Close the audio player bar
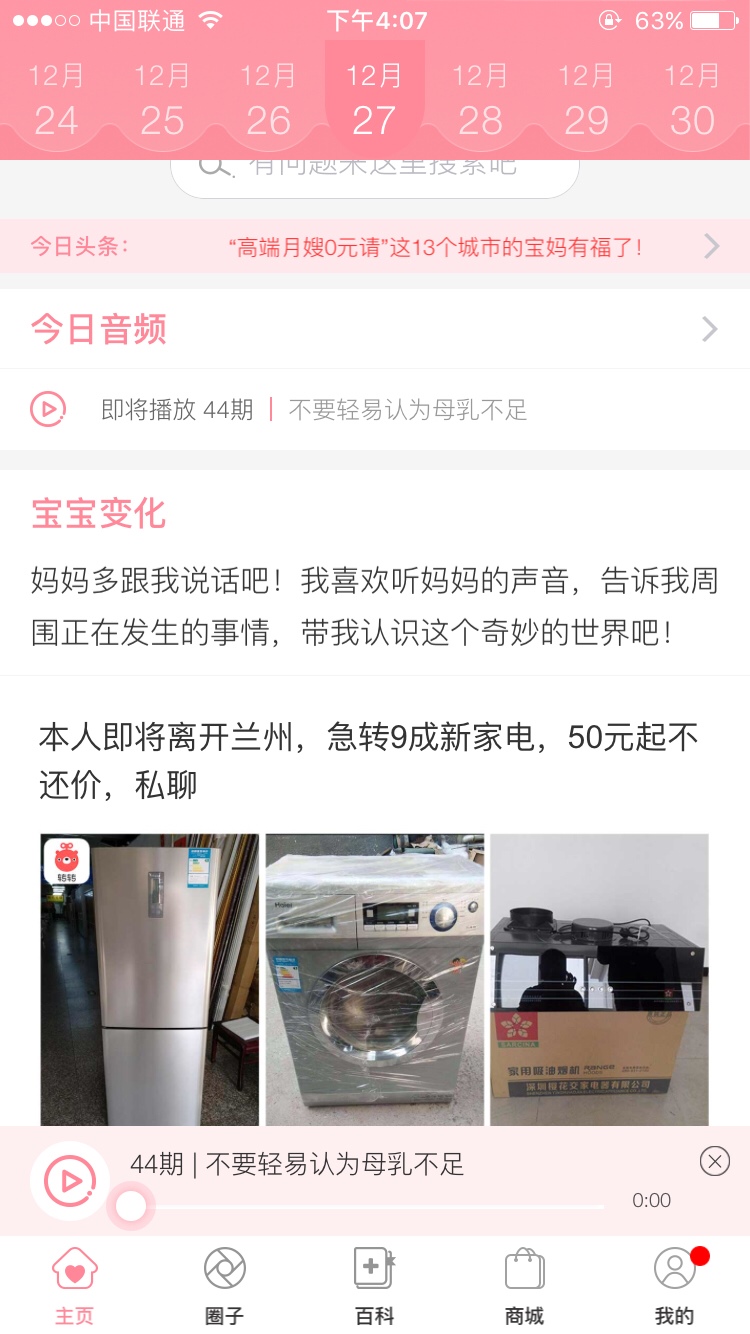The image size is (750, 1334). point(714,1161)
